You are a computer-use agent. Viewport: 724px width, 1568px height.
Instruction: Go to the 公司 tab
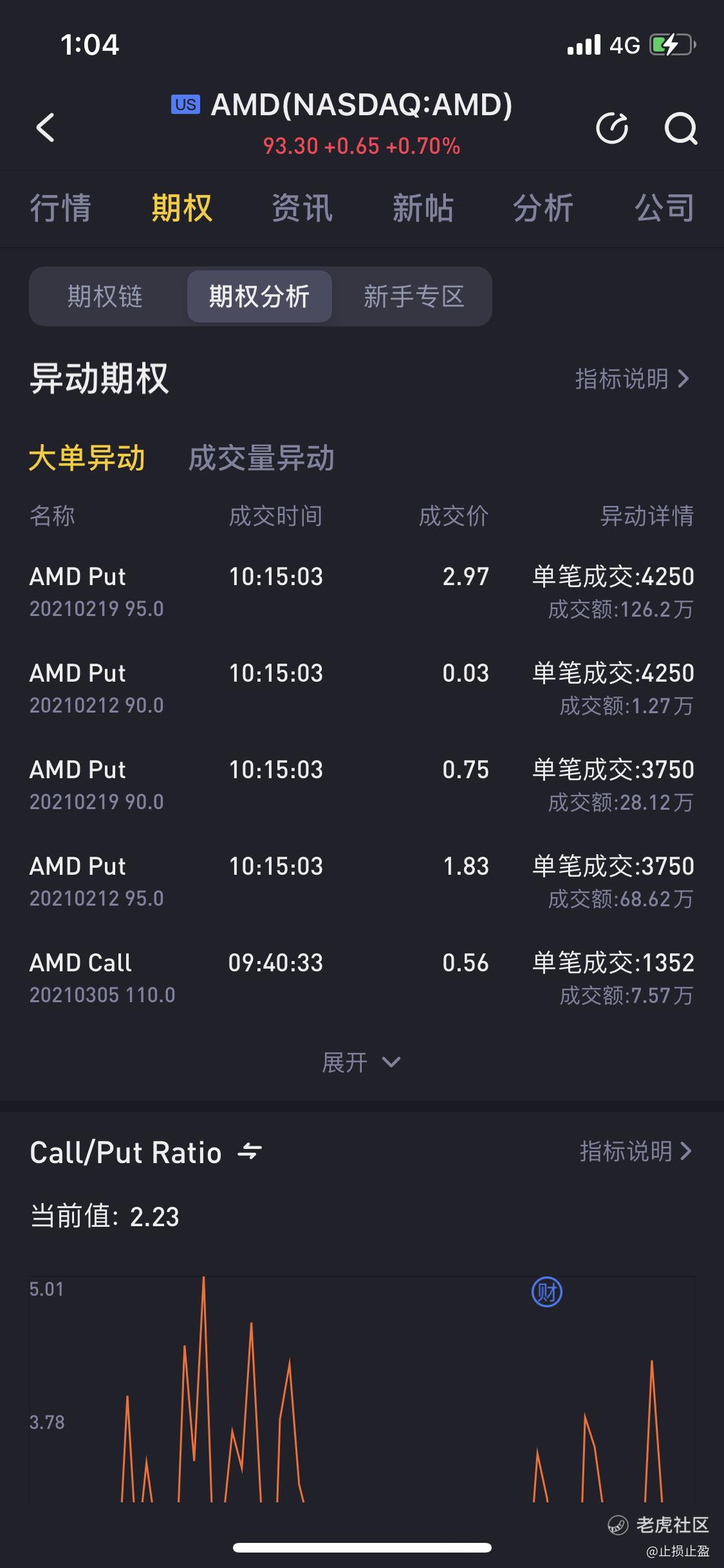[x=664, y=208]
